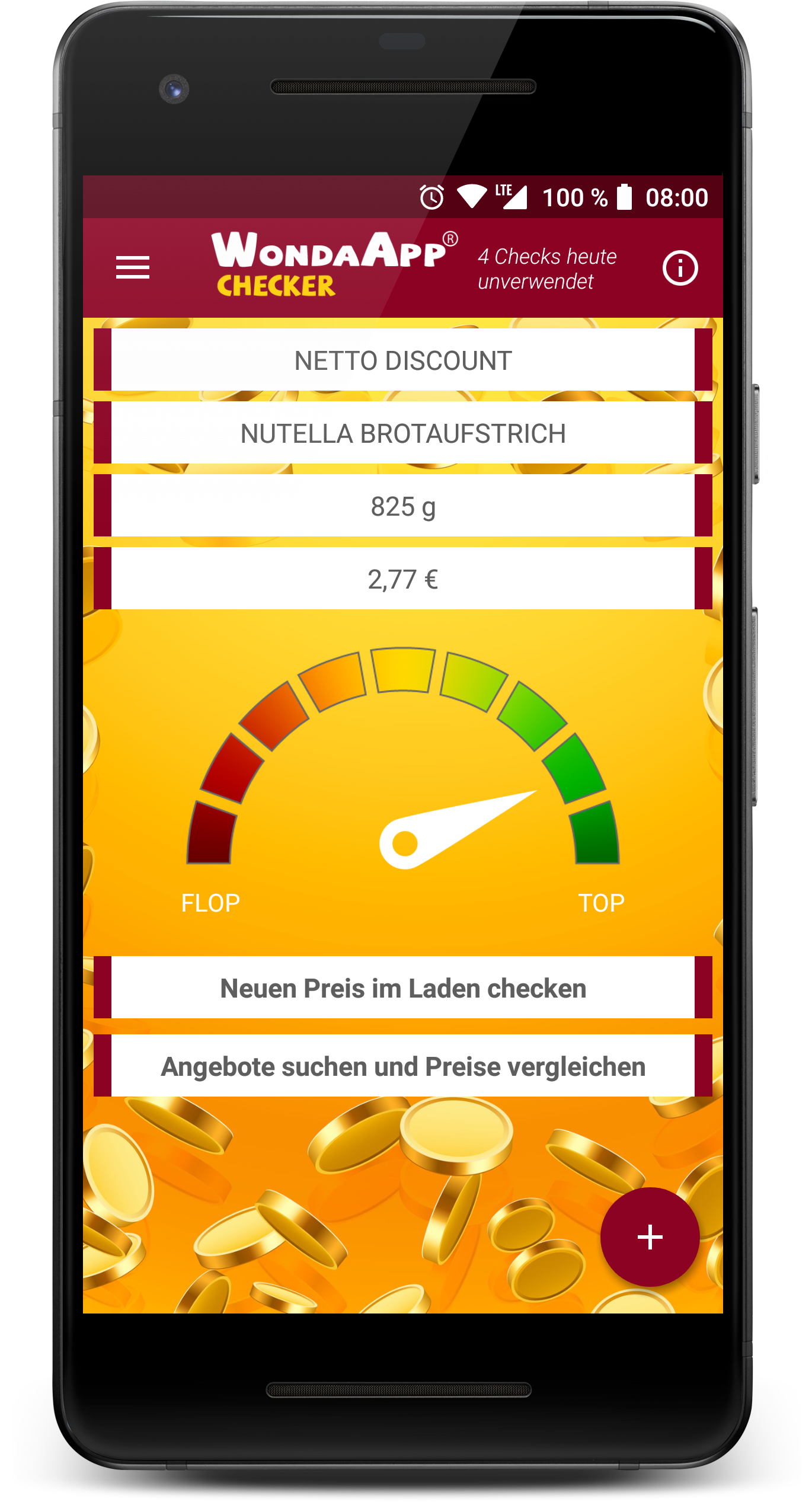The height and width of the screenshot is (1502, 812).
Task: Edit the NUTELLA BROTAUFSTRICH product field
Action: click(403, 433)
